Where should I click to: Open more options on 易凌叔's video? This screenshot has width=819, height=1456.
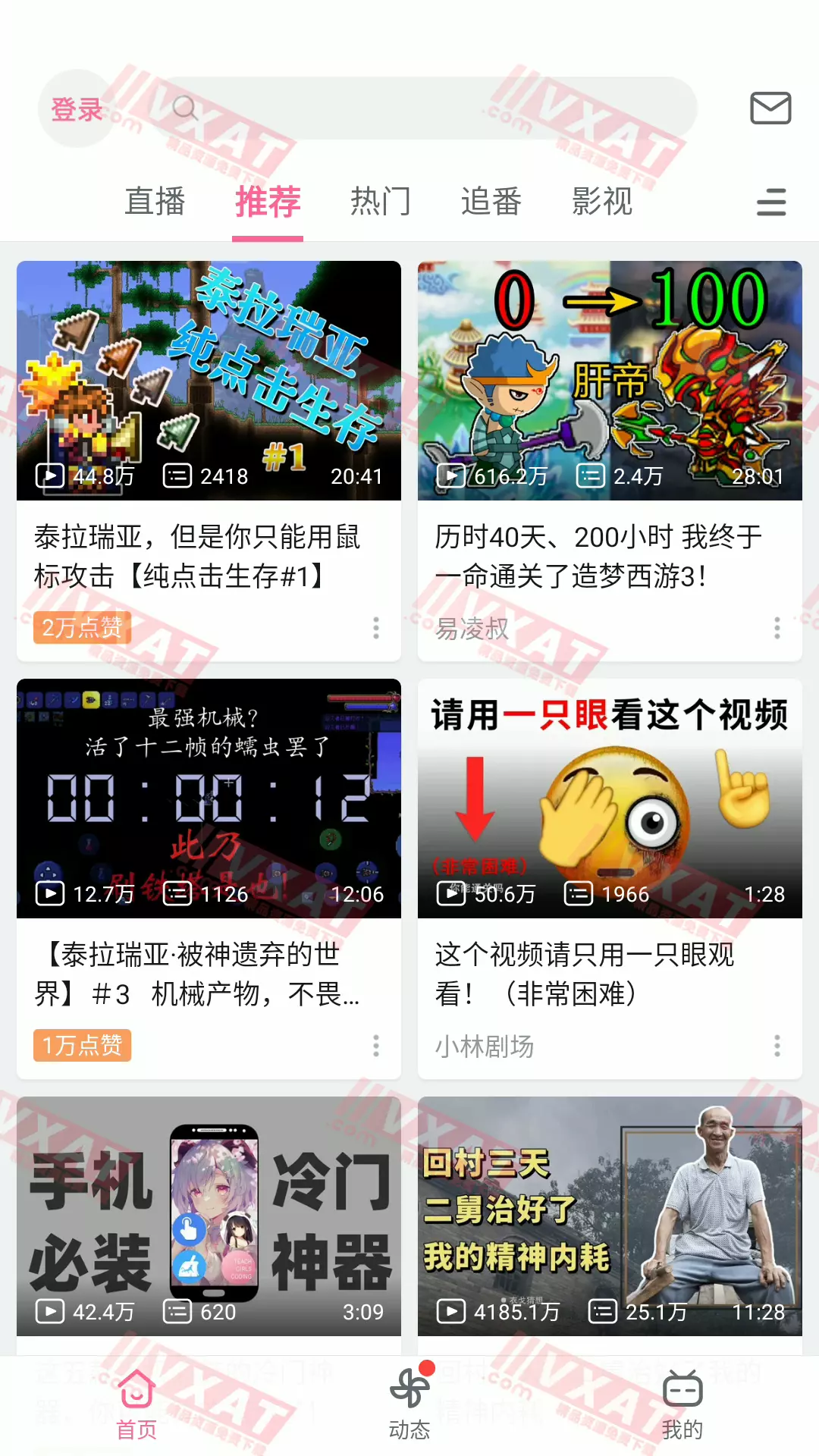point(776,628)
